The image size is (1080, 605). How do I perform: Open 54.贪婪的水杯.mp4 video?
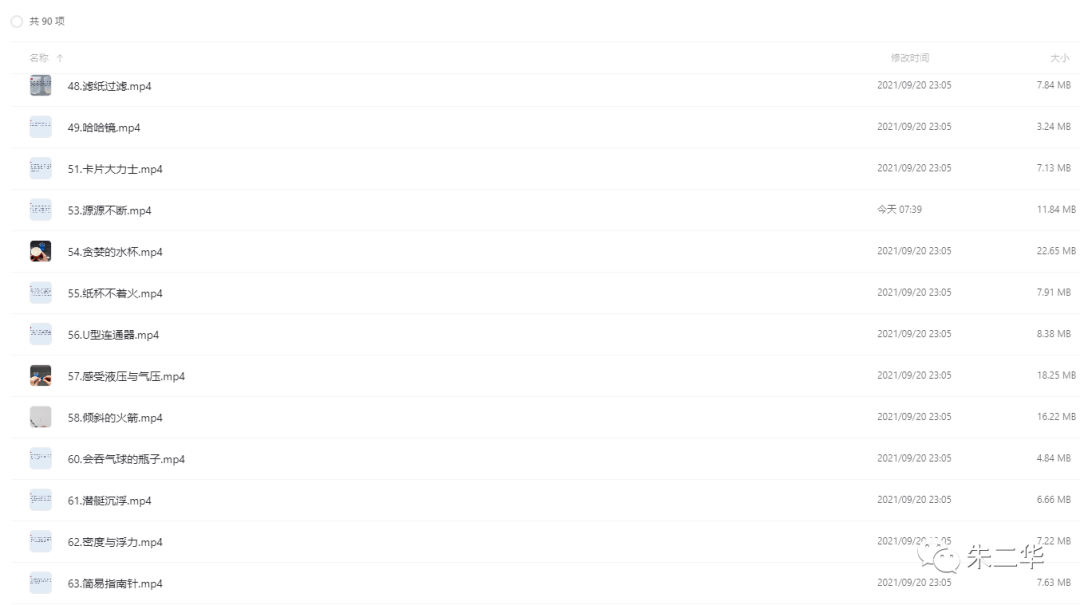115,252
